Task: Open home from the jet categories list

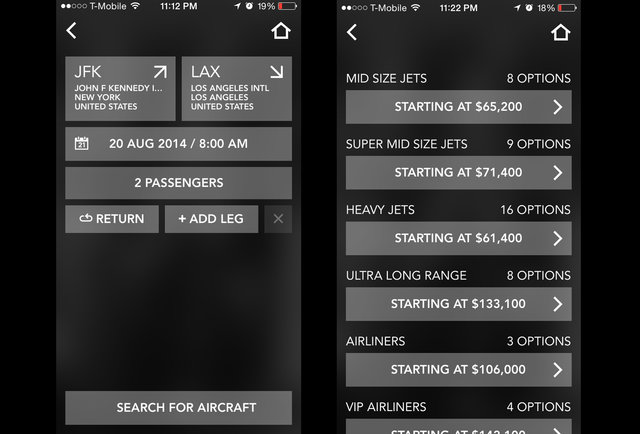Action: tap(560, 32)
